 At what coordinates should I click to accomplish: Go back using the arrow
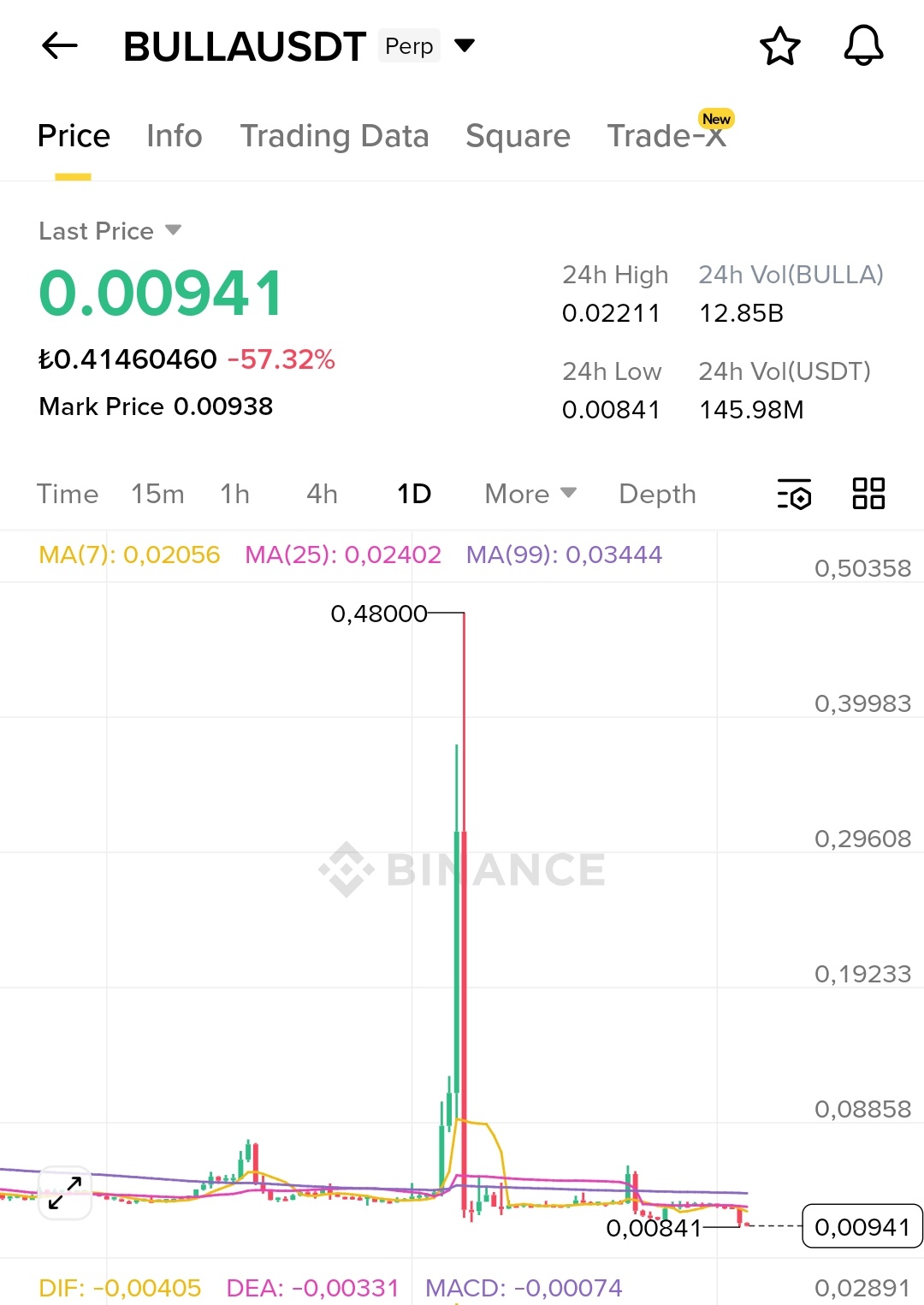(x=60, y=46)
